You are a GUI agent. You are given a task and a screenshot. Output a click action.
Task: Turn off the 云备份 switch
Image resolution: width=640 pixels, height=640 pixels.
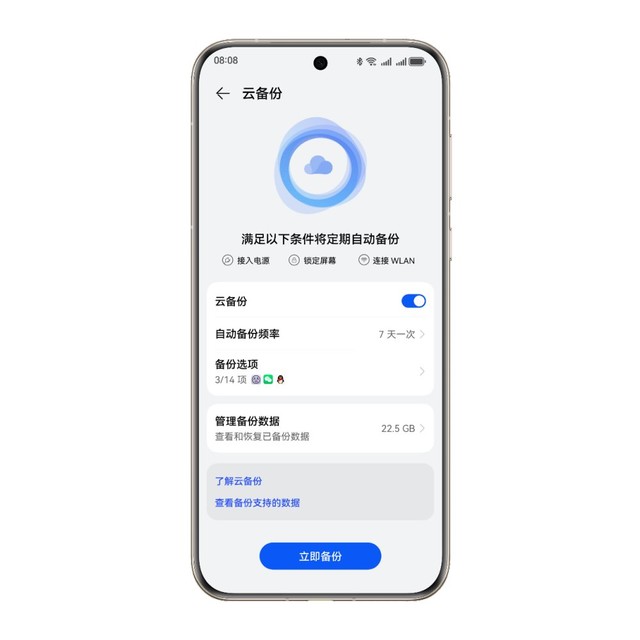[413, 301]
